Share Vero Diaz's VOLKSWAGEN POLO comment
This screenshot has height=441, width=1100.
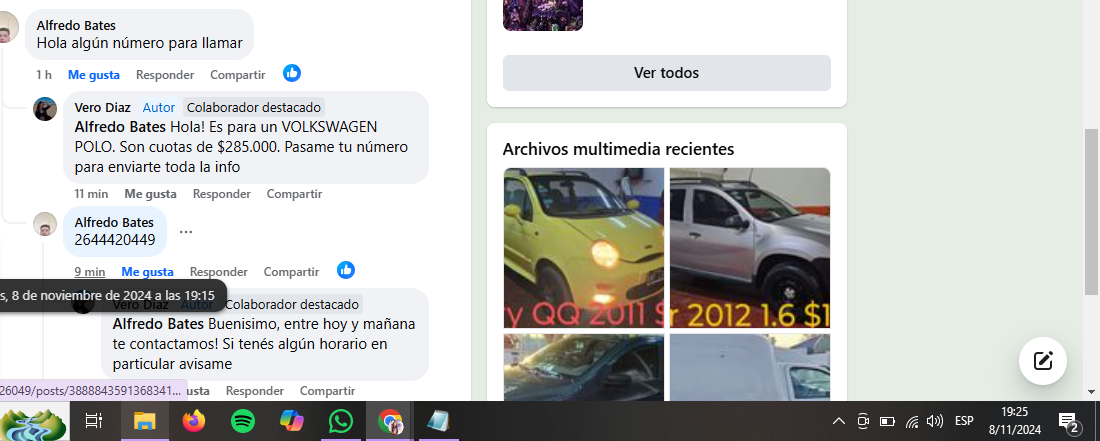point(294,194)
